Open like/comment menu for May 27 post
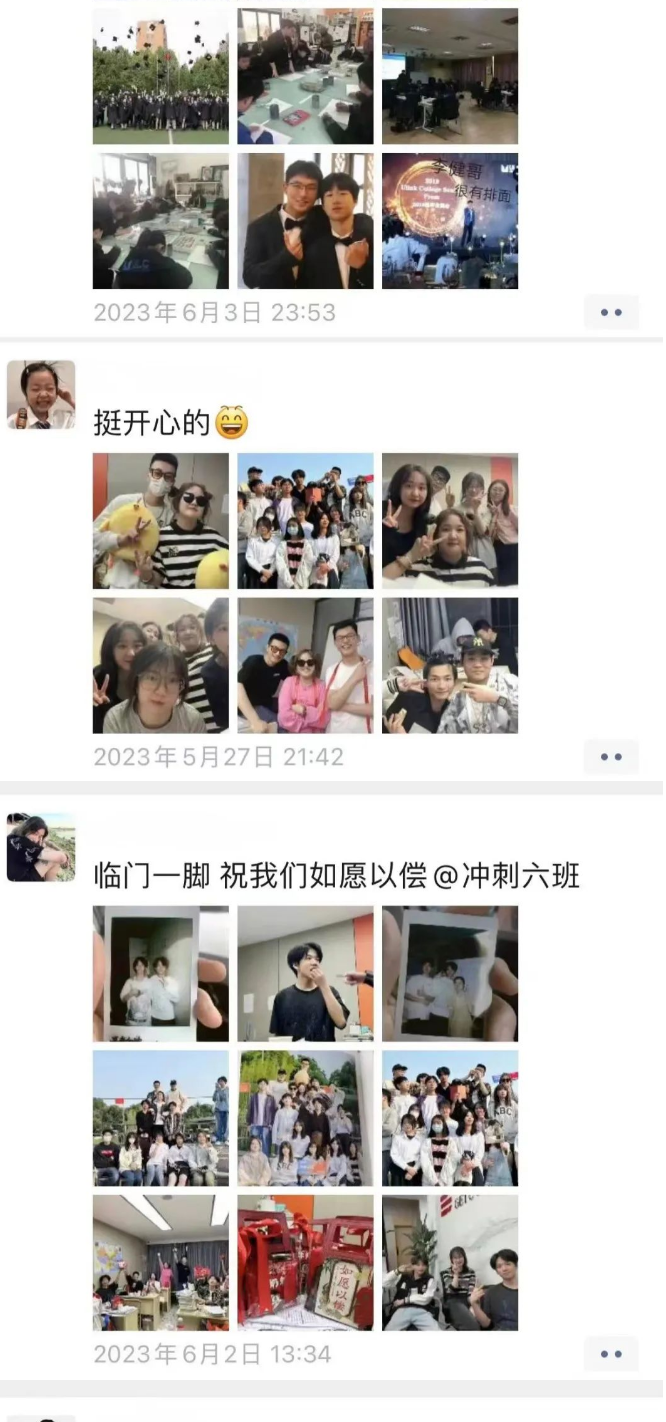 point(611,757)
